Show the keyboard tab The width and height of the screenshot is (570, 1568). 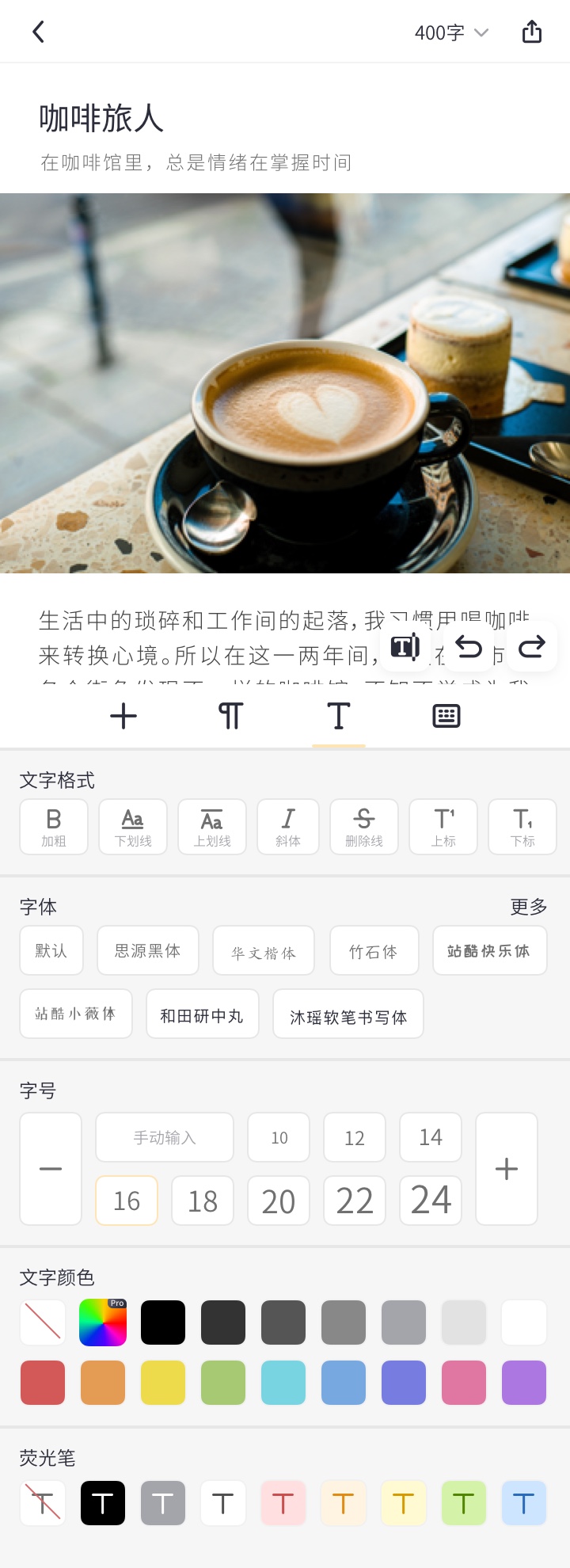[x=446, y=716]
